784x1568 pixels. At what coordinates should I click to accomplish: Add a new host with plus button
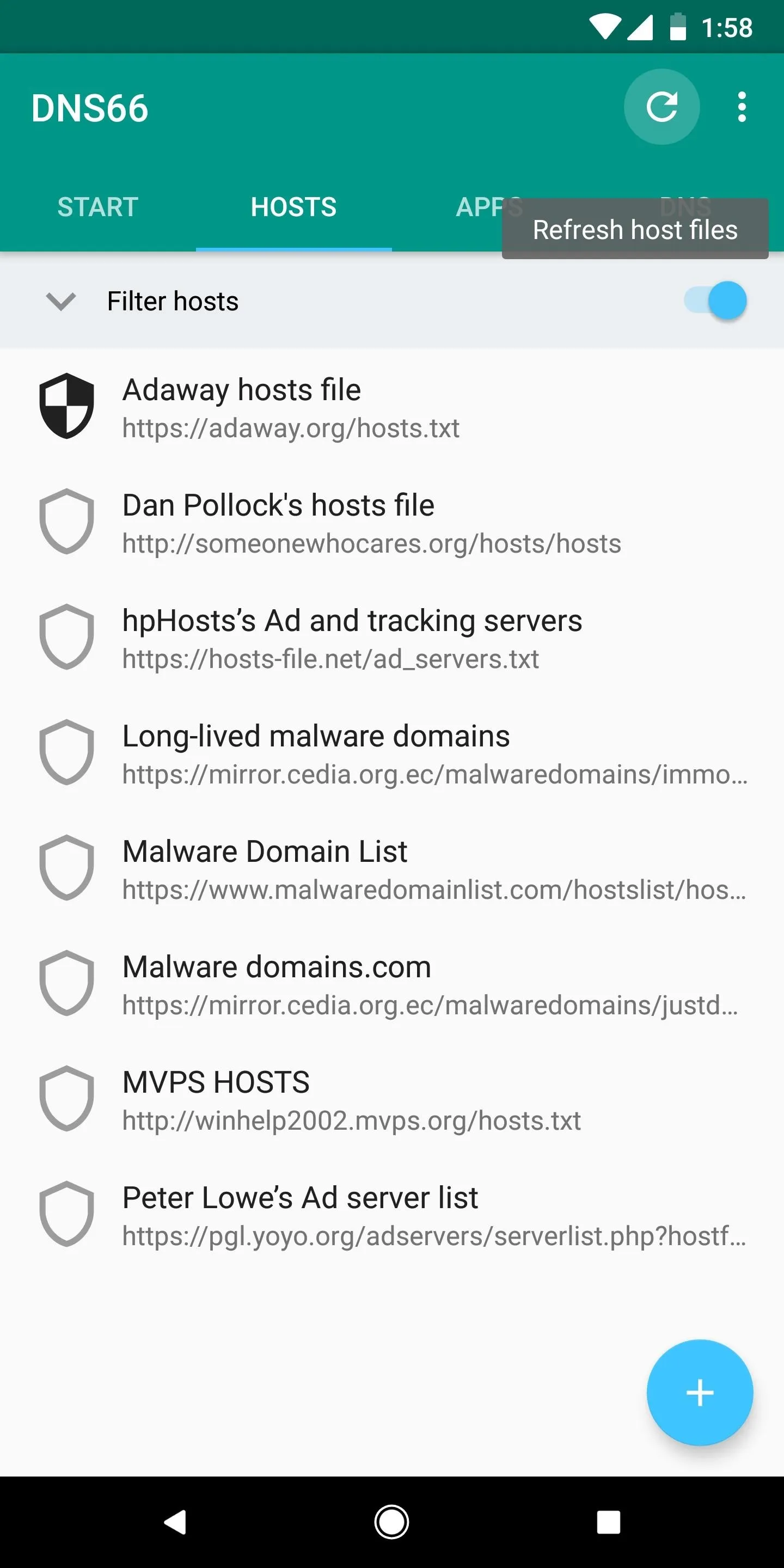700,1393
